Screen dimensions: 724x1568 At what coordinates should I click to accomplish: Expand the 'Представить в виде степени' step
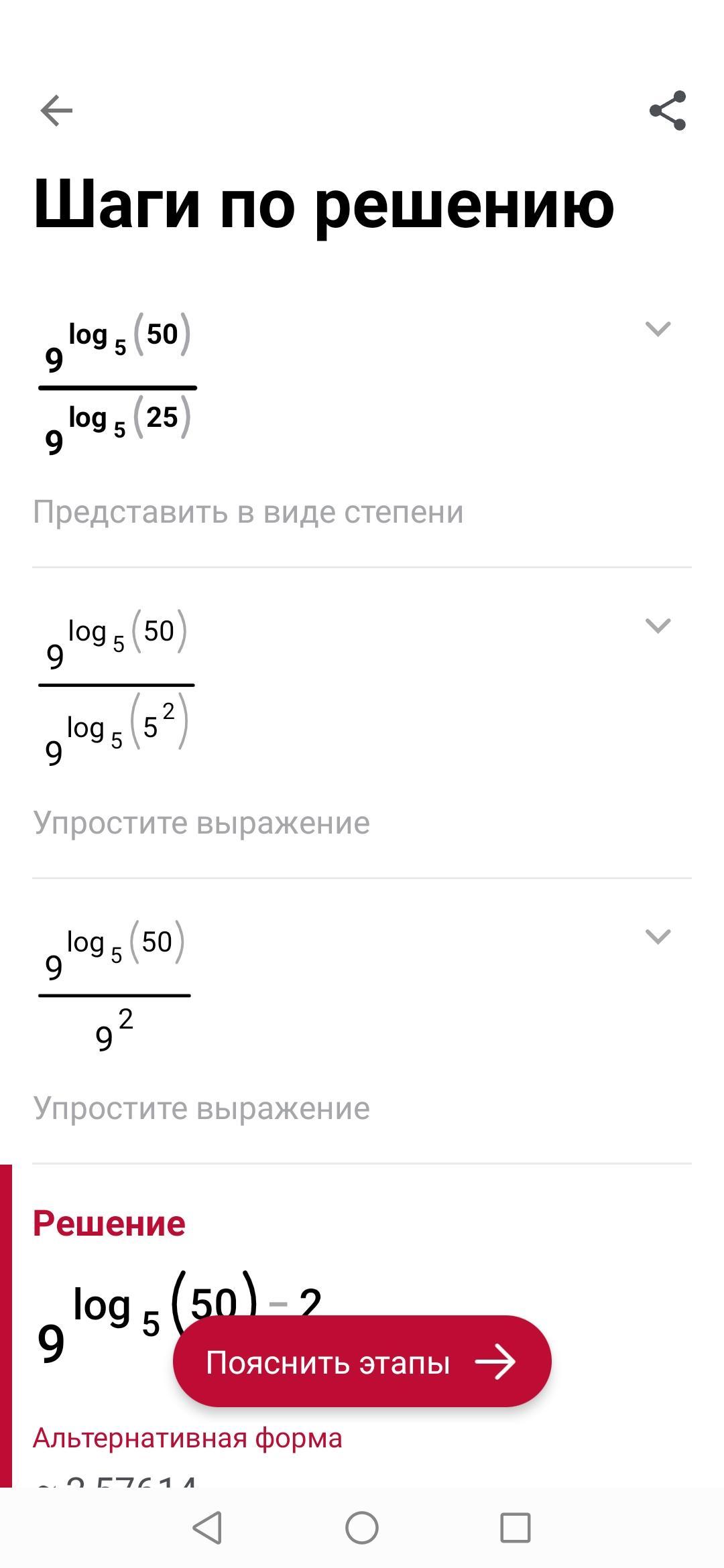658,329
